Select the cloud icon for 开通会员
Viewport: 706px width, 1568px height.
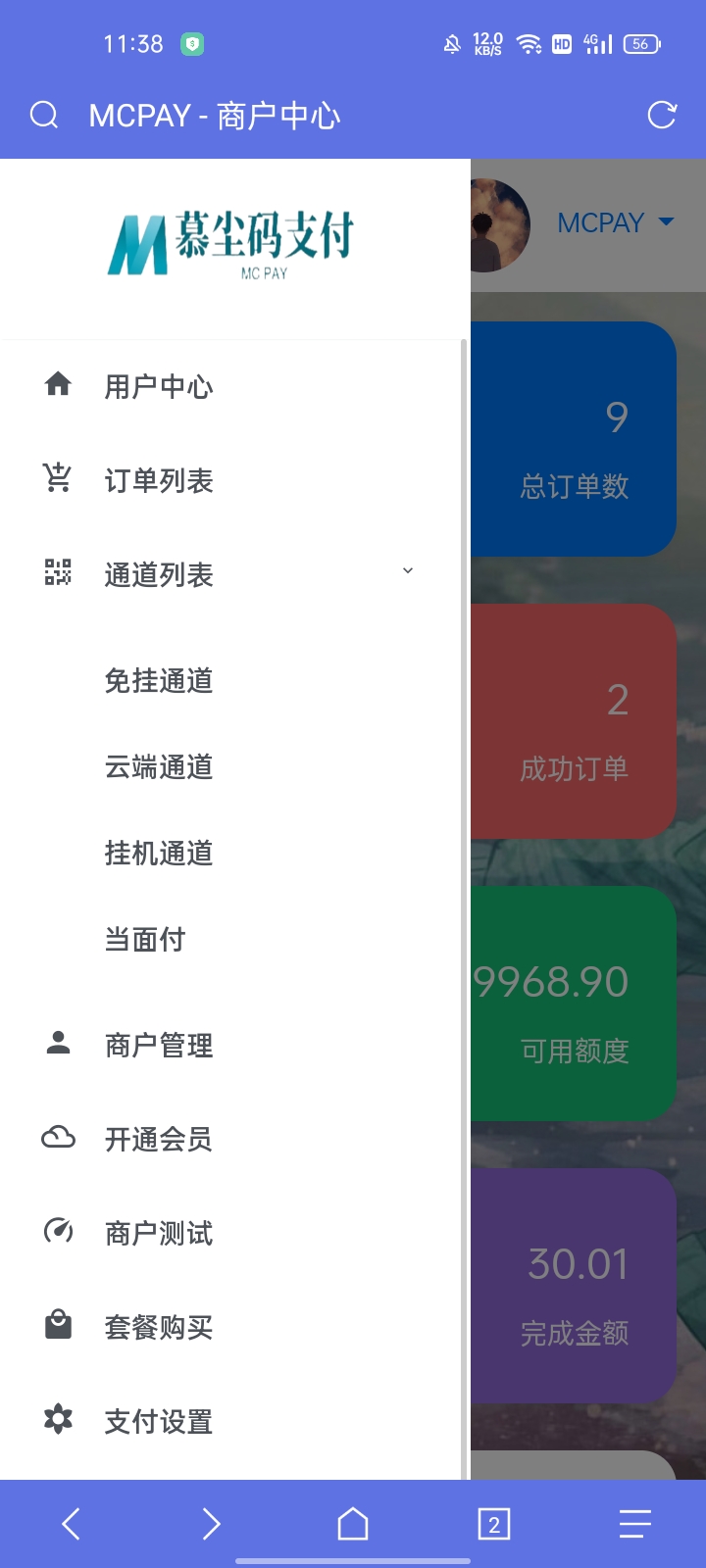59,1137
